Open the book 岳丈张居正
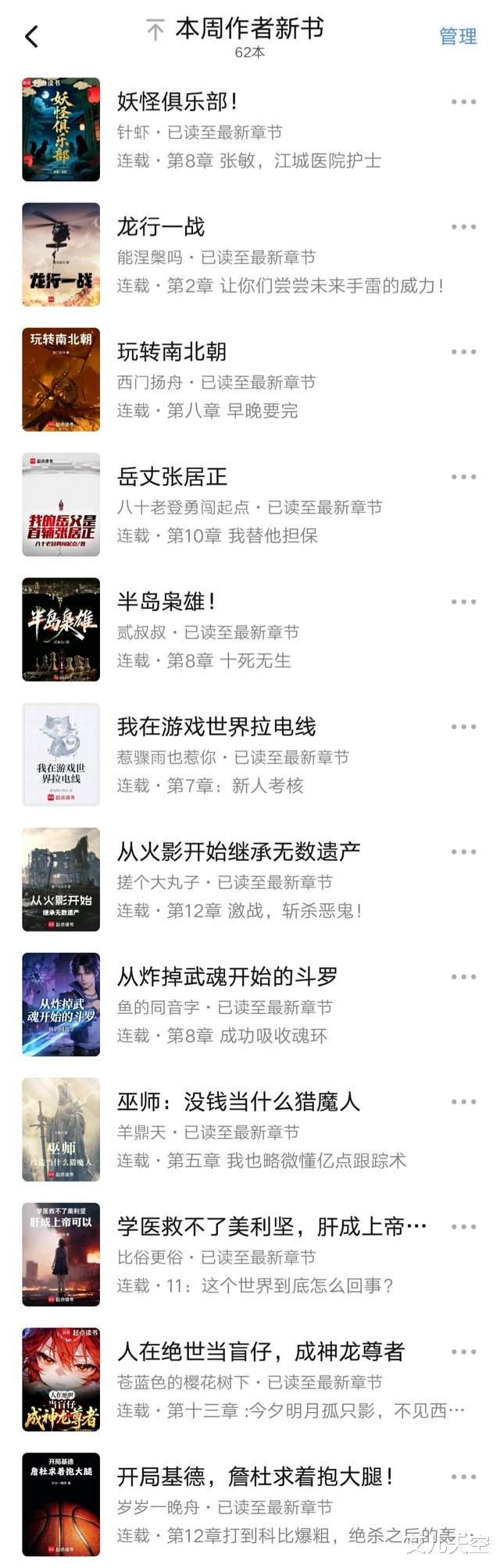 [172, 477]
